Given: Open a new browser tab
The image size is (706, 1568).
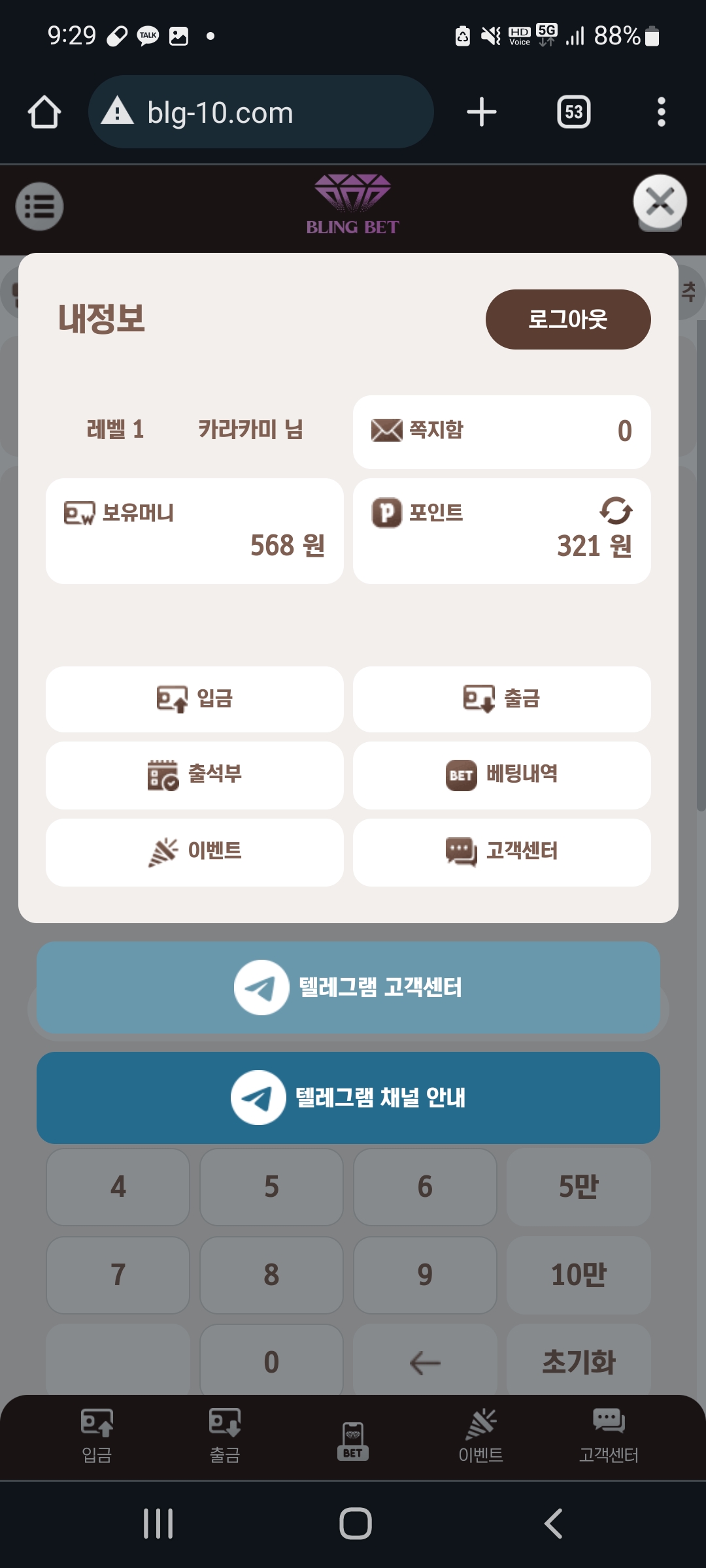Looking at the screenshot, I should [482, 112].
